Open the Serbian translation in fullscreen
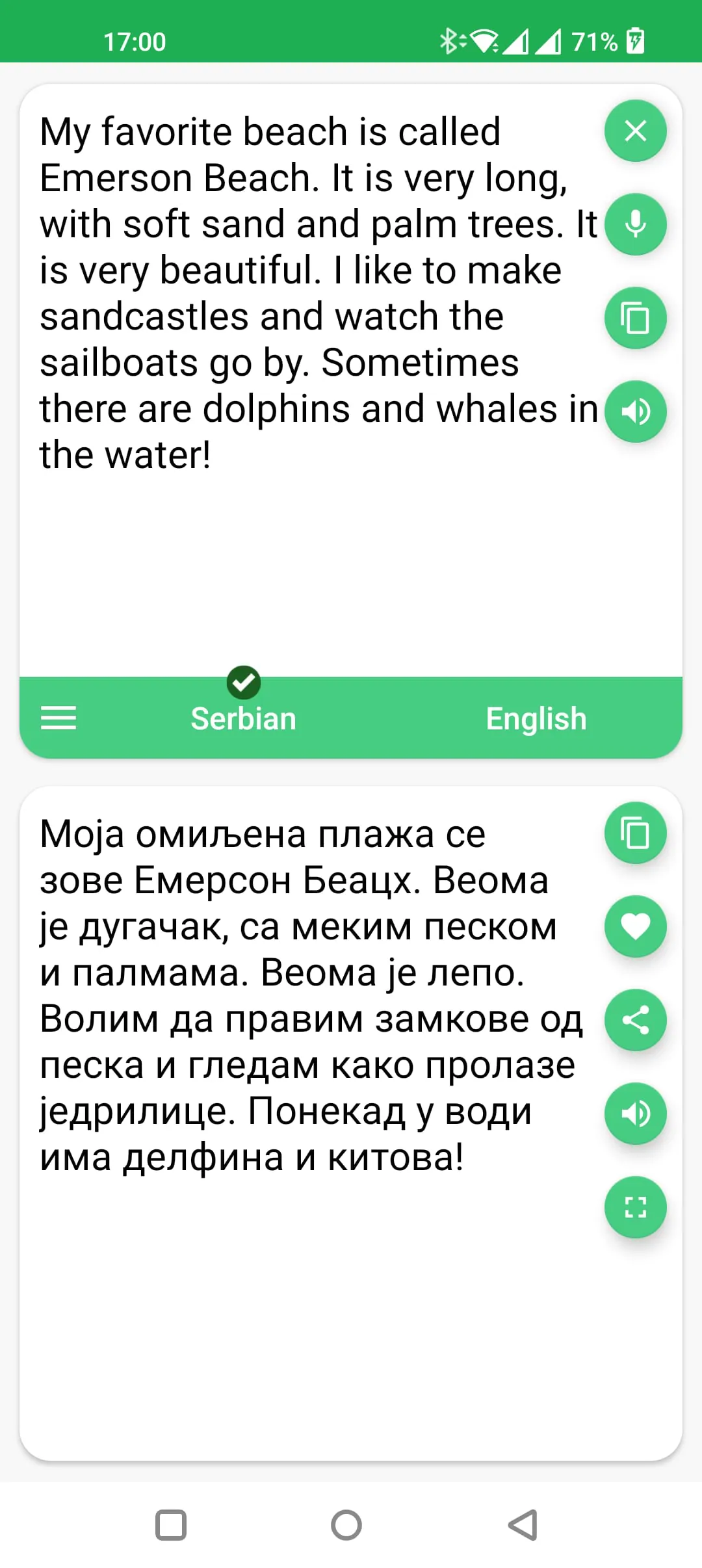 pyautogui.click(x=635, y=1207)
